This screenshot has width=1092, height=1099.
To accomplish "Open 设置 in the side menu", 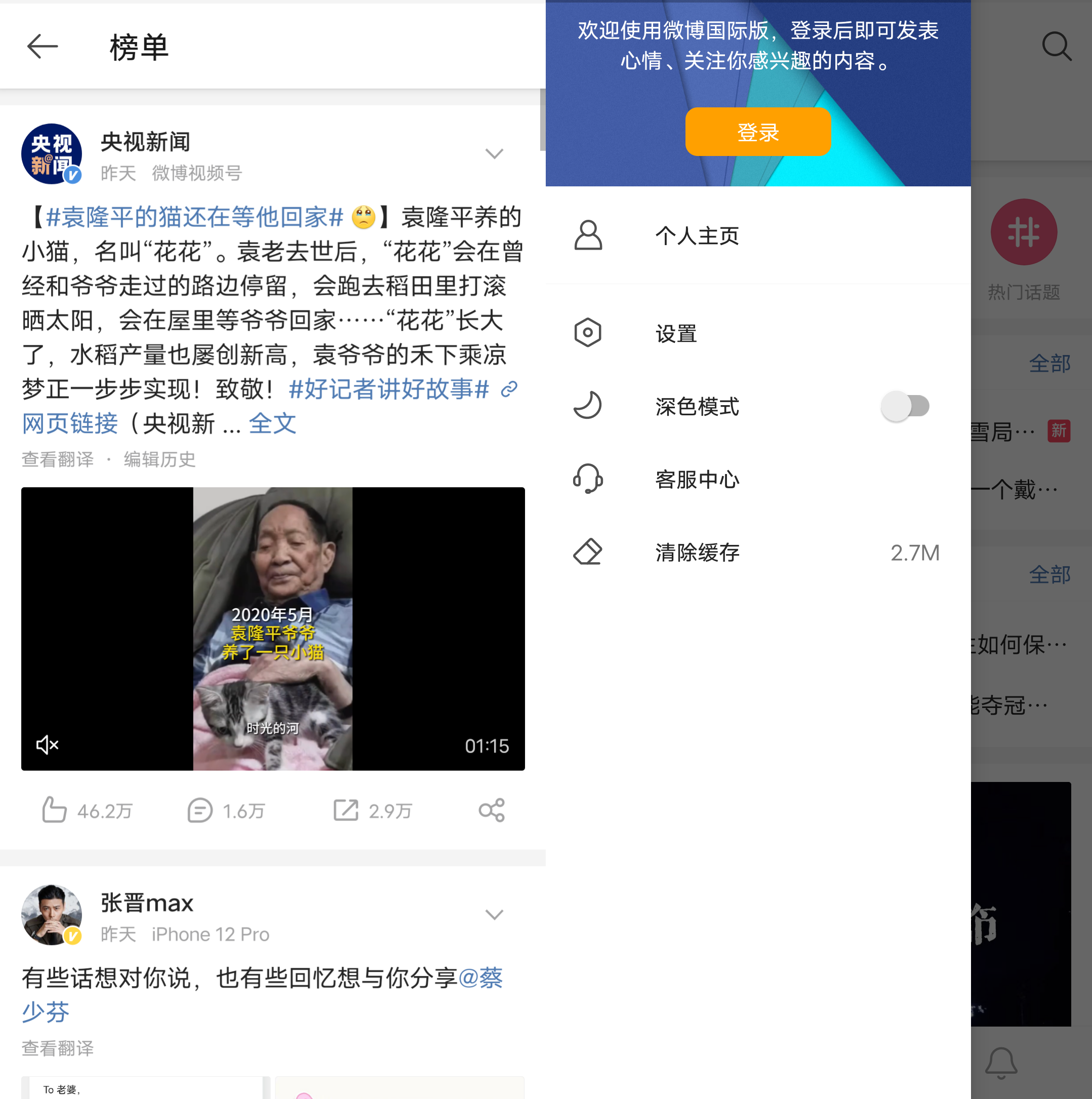I will click(x=676, y=333).
